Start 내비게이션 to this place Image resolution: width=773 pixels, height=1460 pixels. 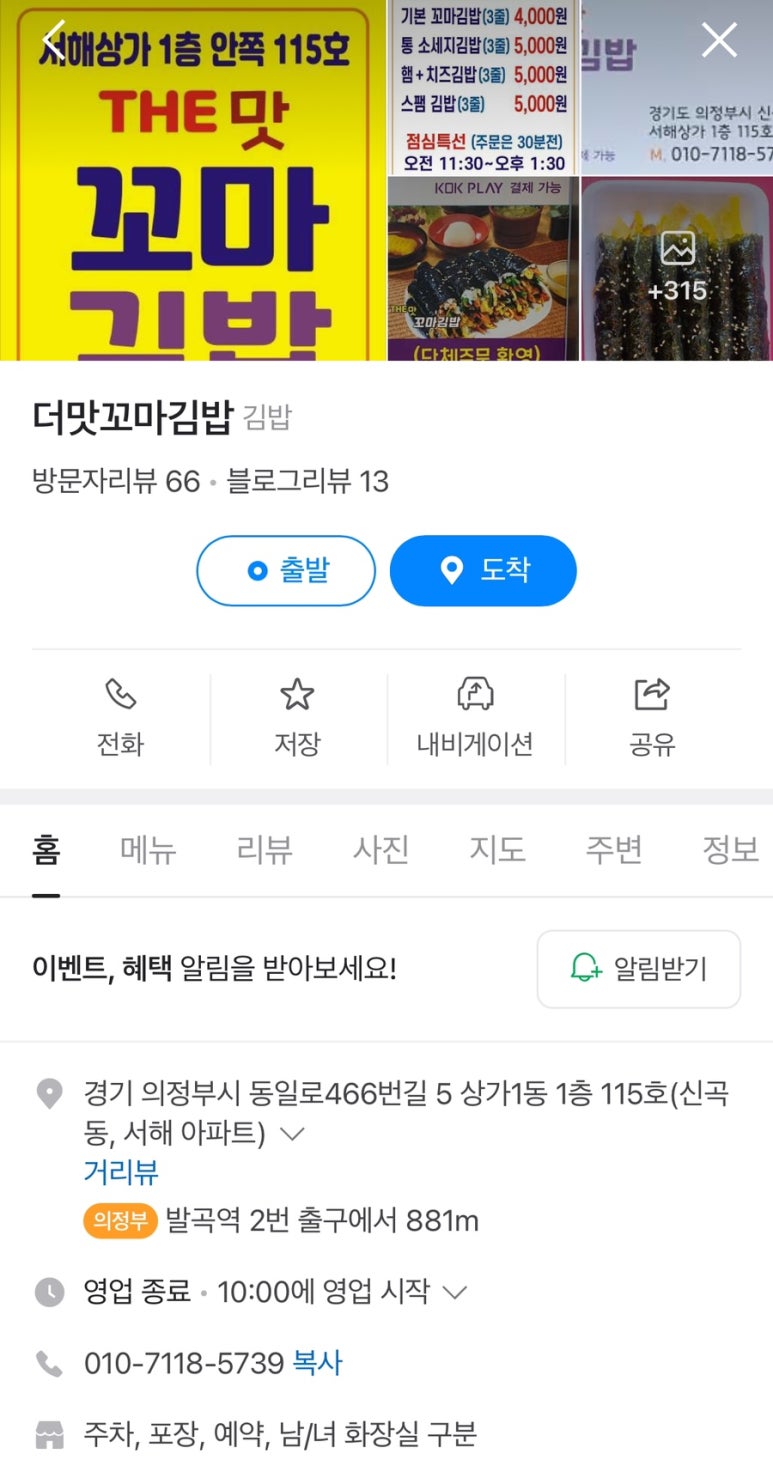pos(475,718)
